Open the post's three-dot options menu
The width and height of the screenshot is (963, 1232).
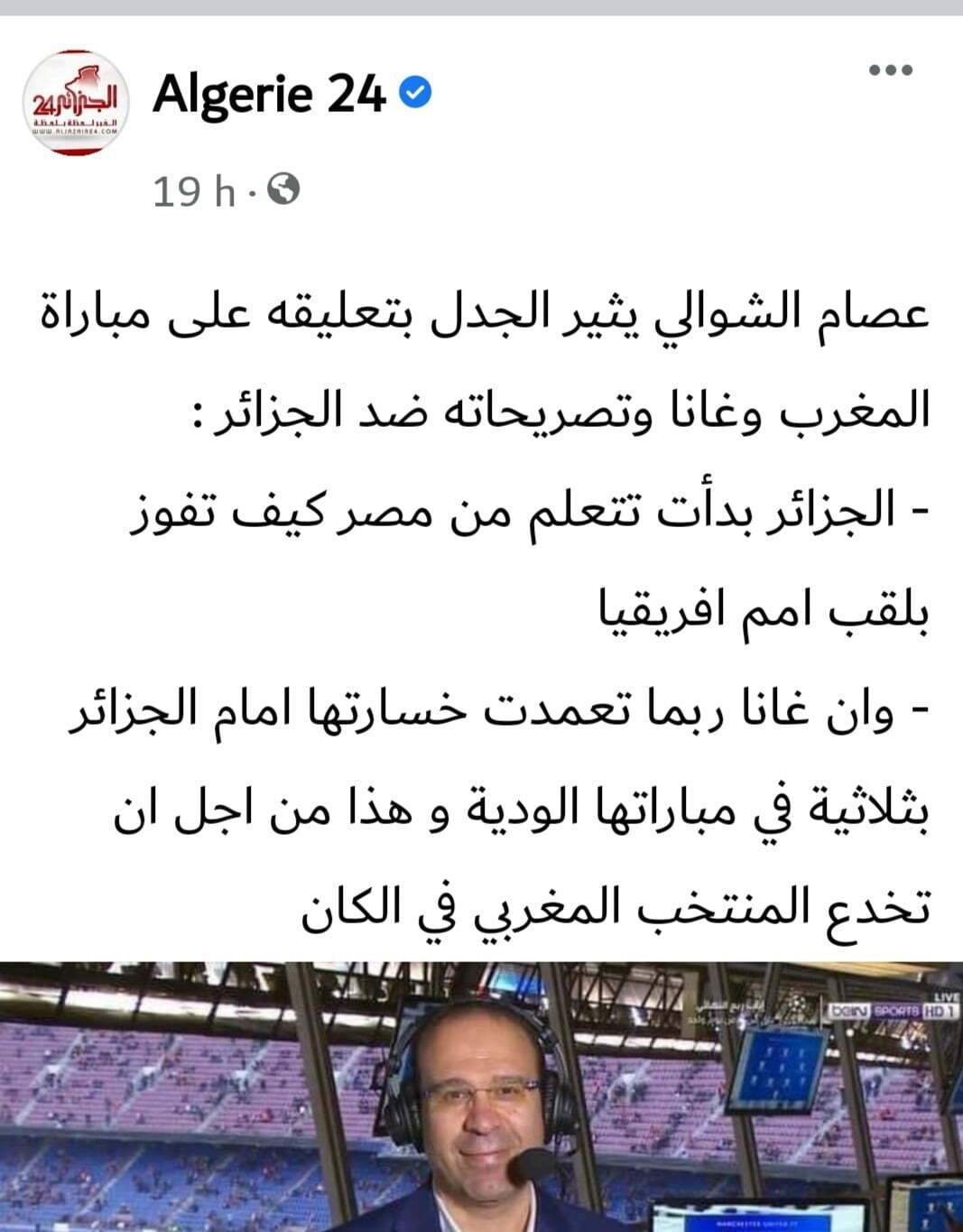(890, 70)
